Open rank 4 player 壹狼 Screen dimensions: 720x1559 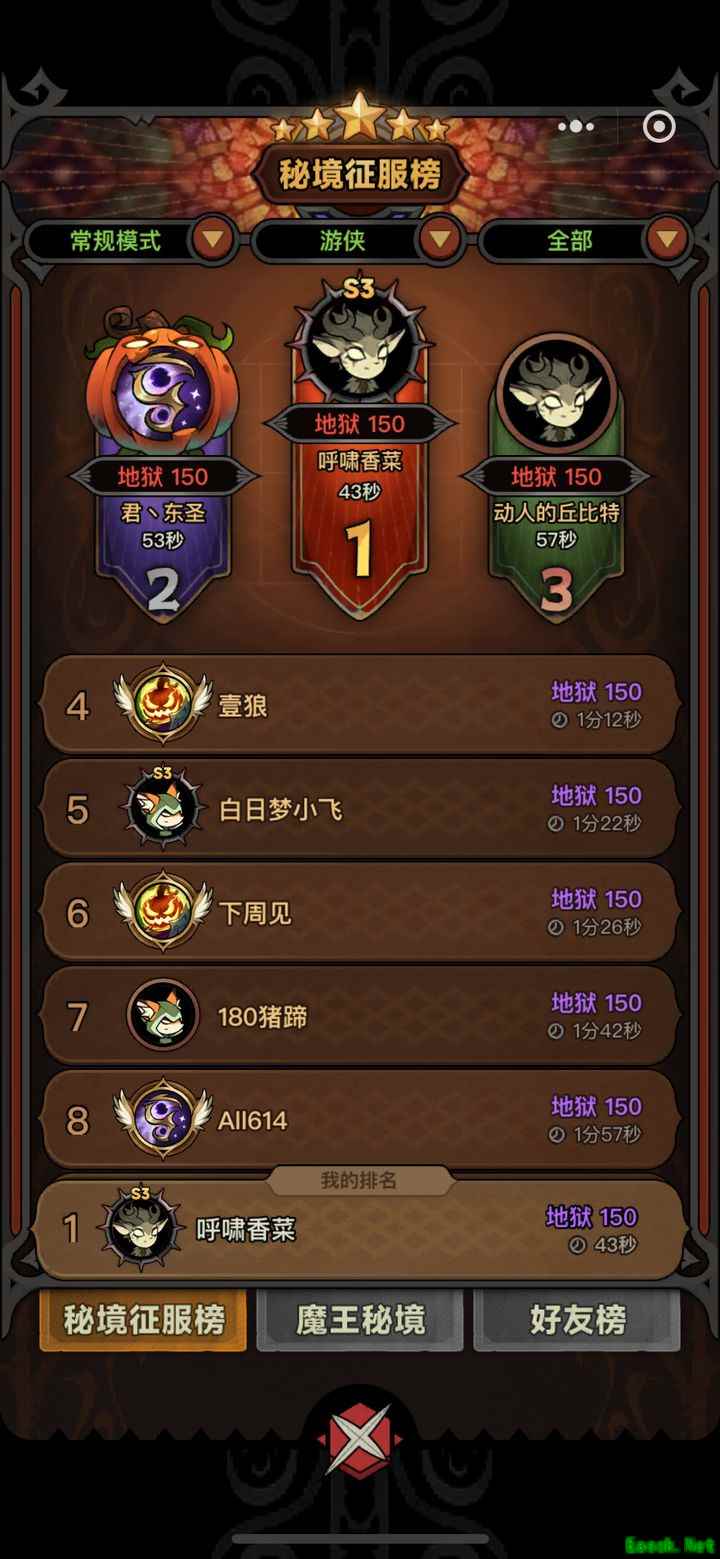tap(360, 705)
